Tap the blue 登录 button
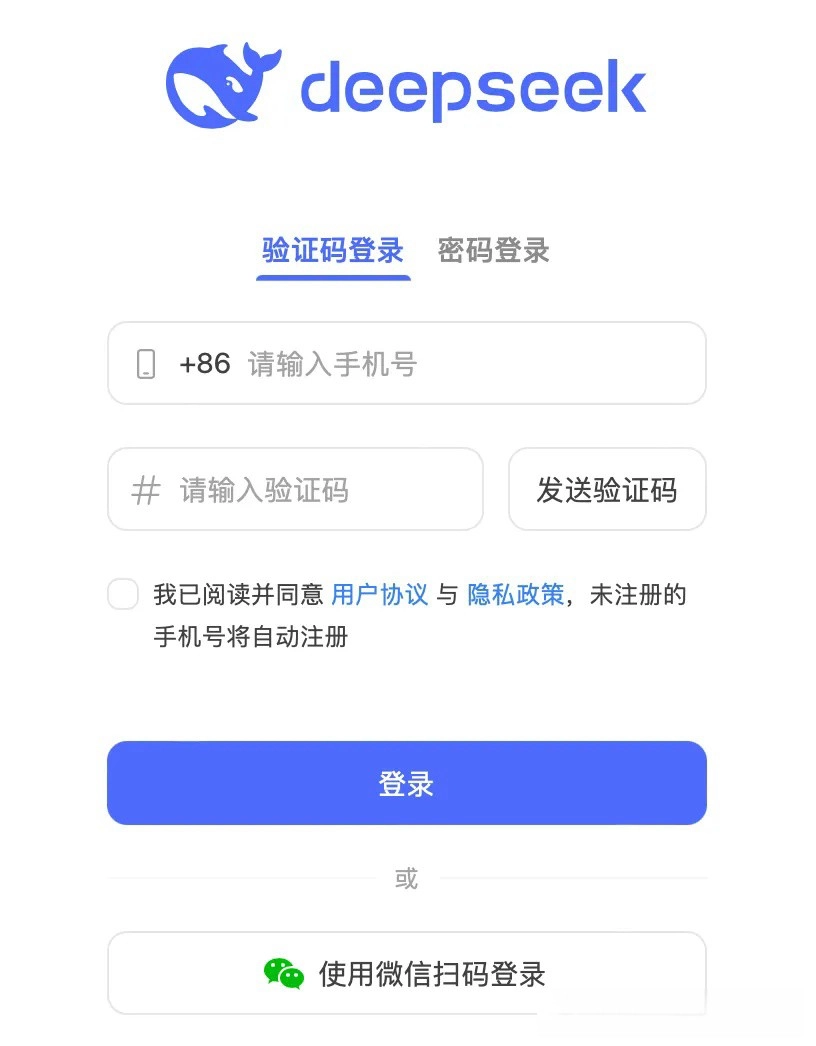The image size is (816, 1046). [406, 783]
